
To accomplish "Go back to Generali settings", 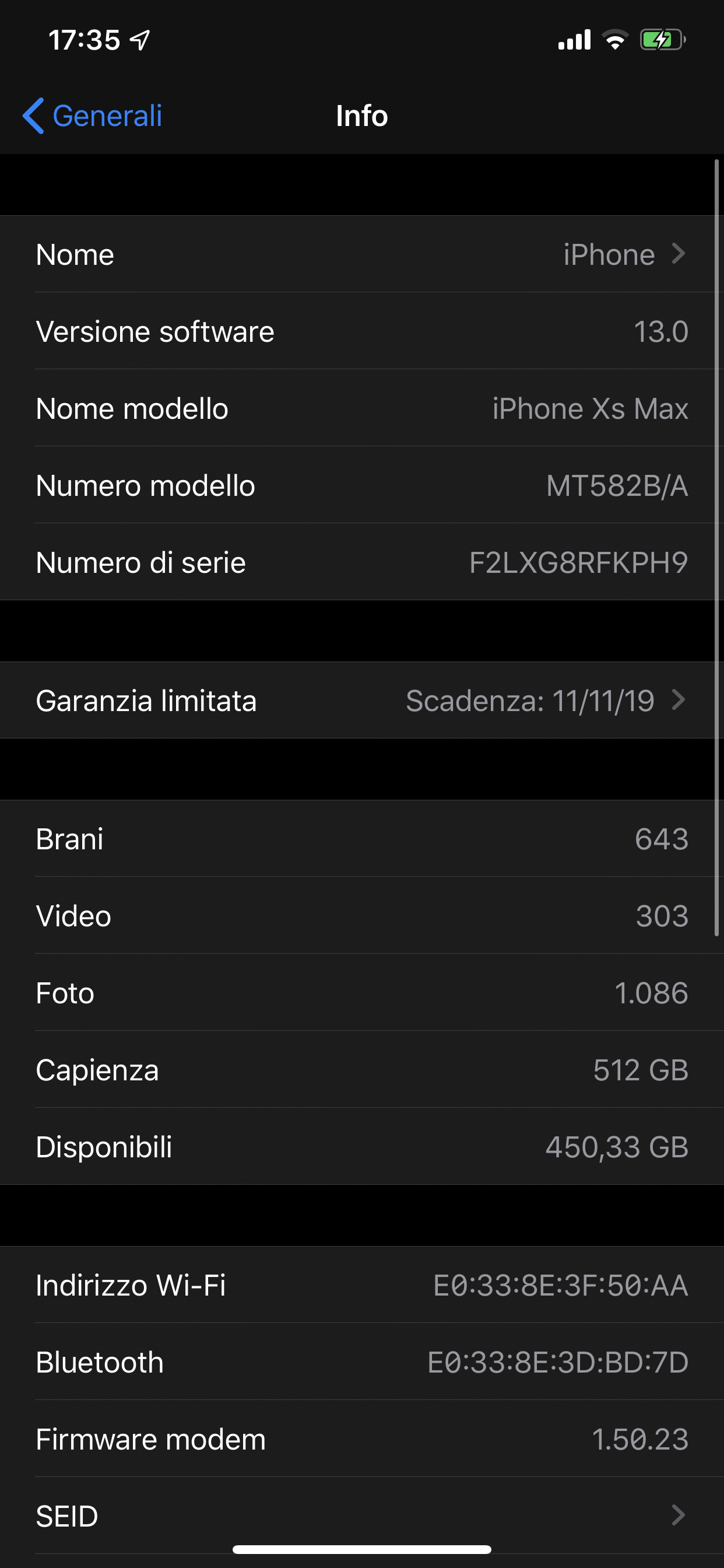I will (x=93, y=116).
